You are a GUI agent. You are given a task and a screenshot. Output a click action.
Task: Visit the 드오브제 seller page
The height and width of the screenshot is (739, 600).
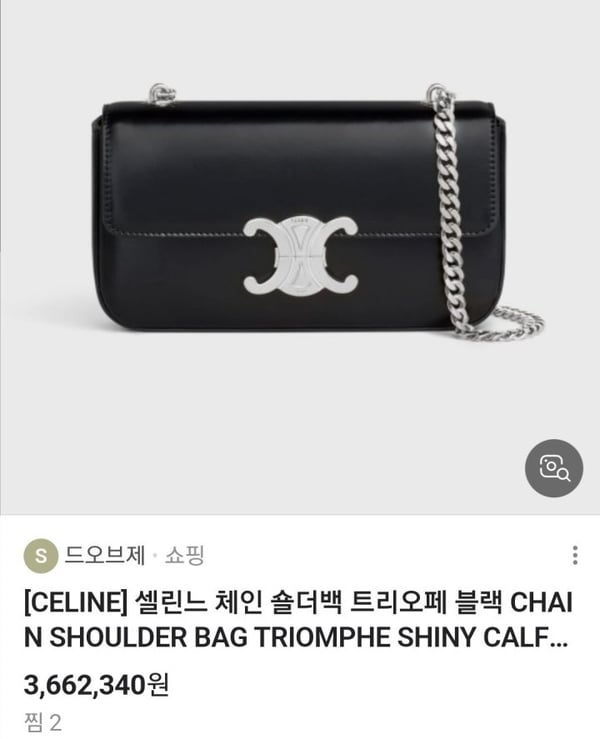(x=104, y=555)
